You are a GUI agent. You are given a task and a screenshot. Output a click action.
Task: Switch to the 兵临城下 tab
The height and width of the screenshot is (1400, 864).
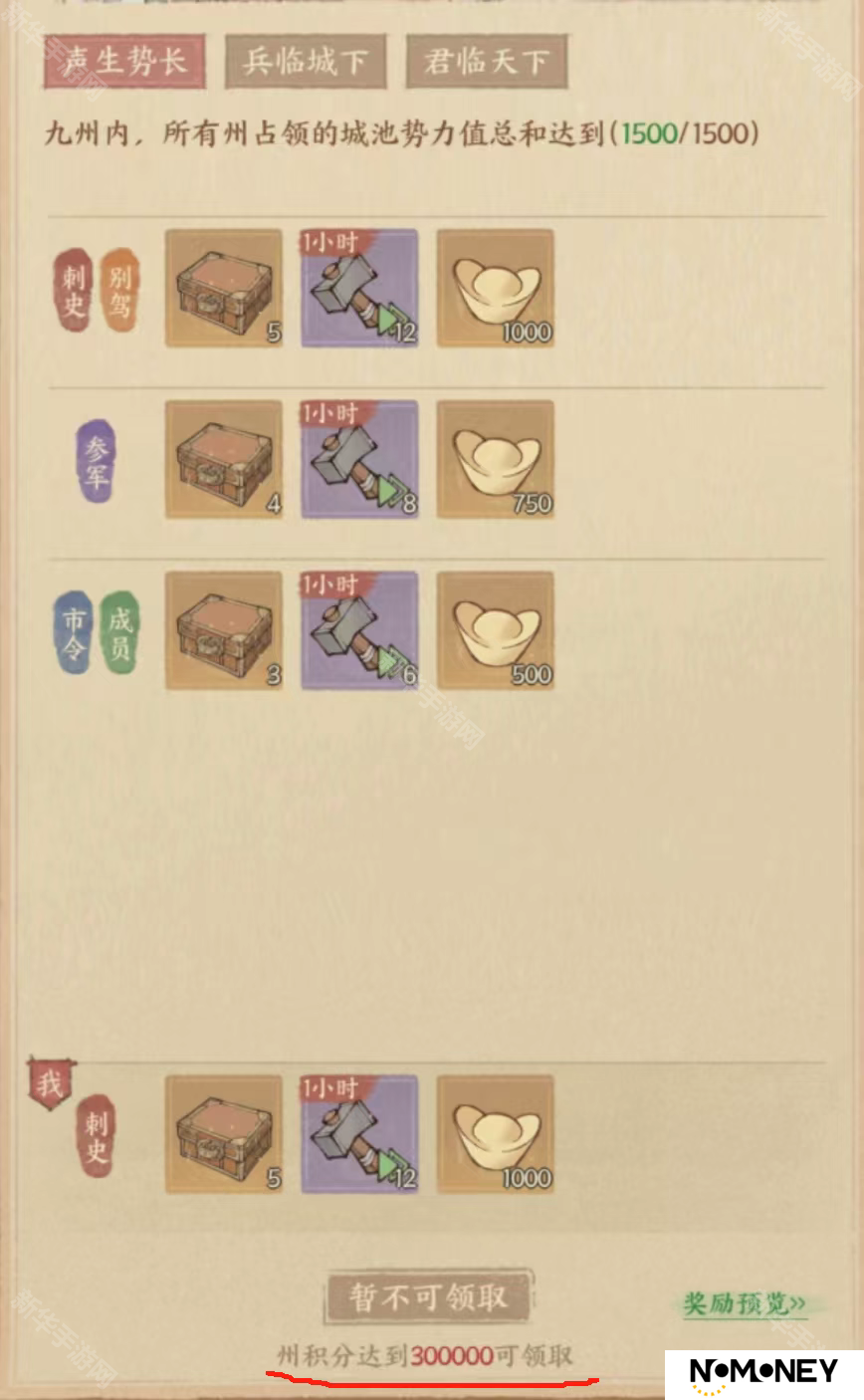[305, 63]
